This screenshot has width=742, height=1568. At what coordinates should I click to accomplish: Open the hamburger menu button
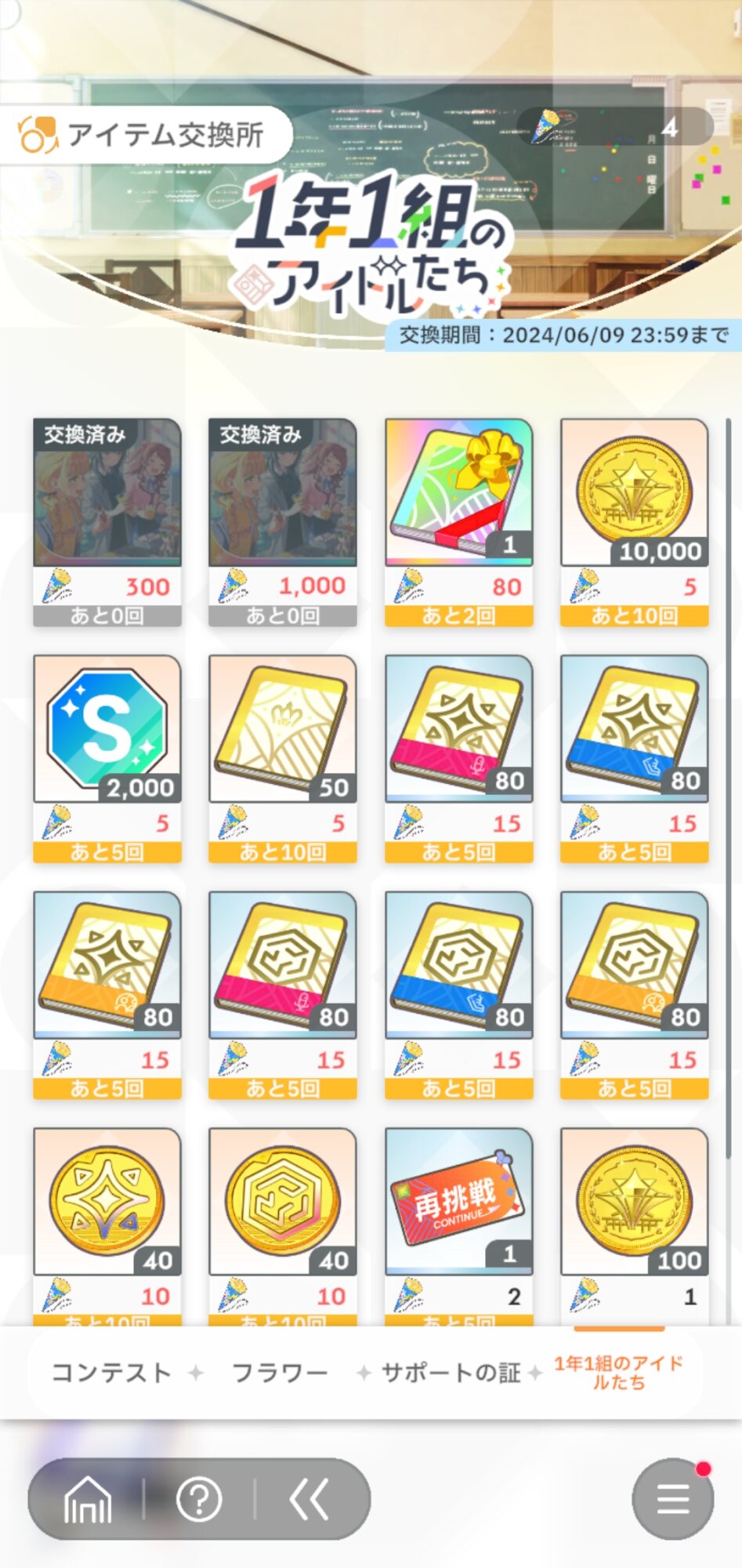(672, 1499)
